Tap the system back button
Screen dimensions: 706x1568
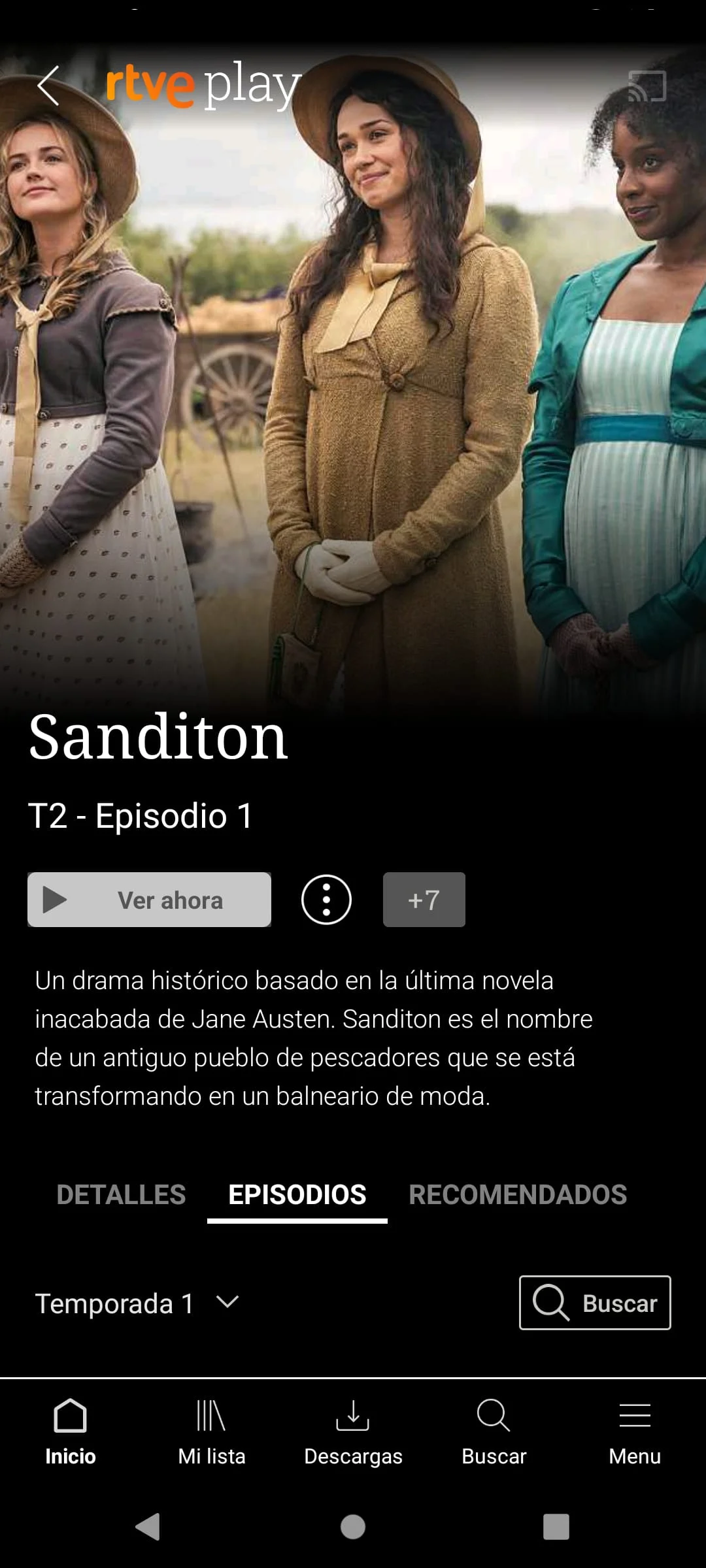[148, 1527]
